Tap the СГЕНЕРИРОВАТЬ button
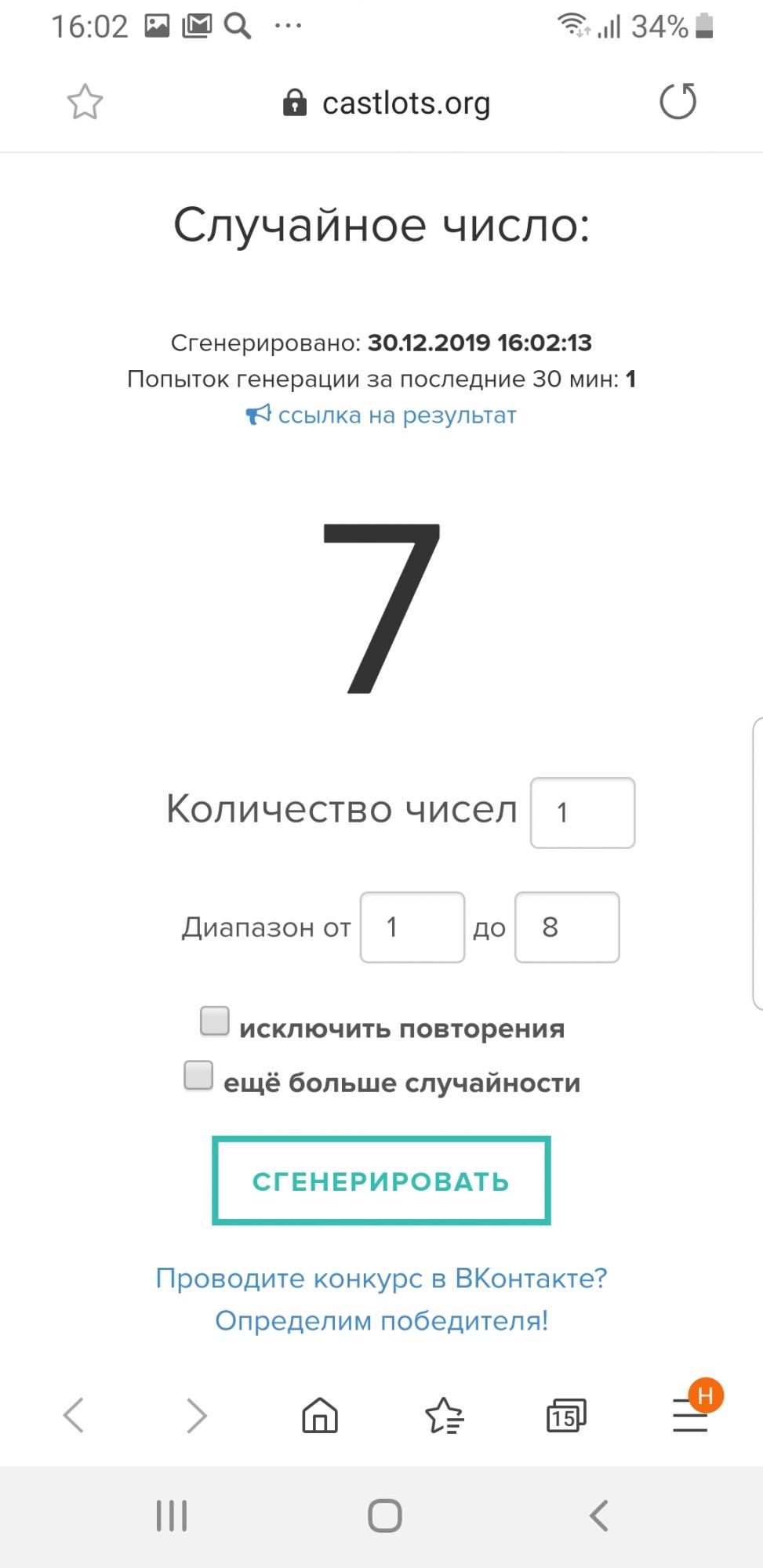Screen dimensions: 763x1568 [x=381, y=1181]
